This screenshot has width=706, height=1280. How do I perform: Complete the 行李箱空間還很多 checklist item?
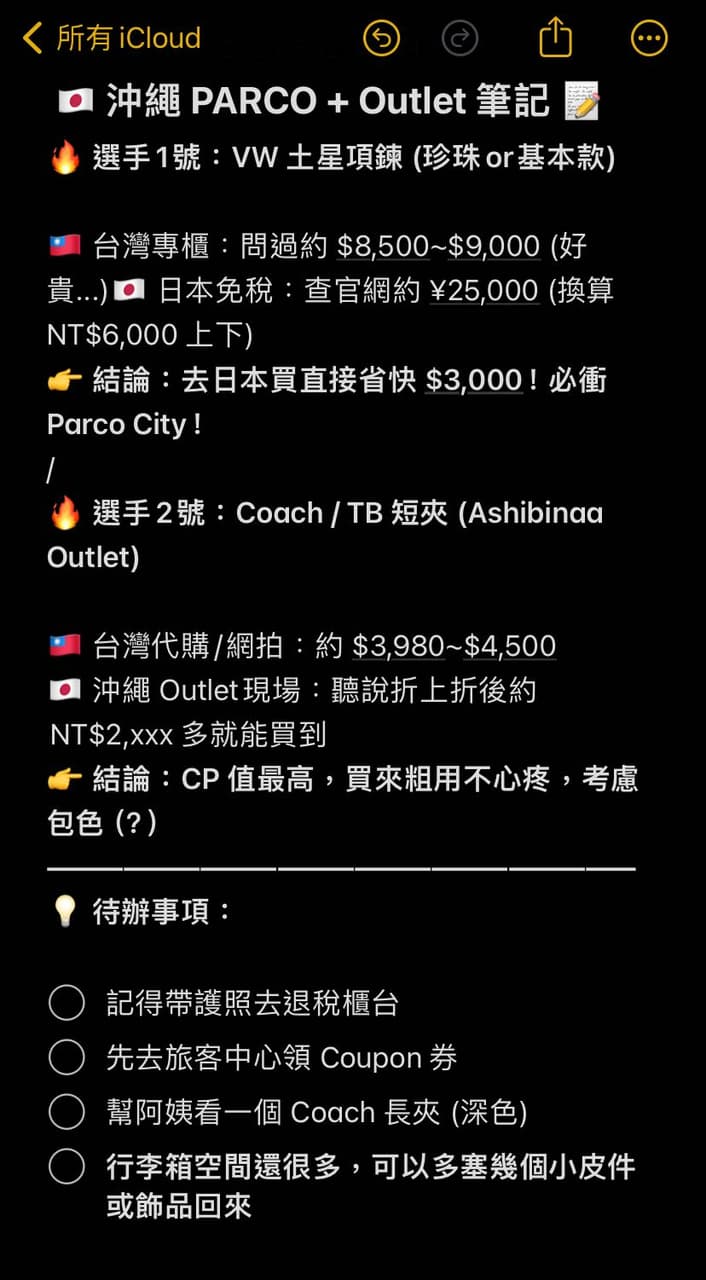[x=66, y=1166]
